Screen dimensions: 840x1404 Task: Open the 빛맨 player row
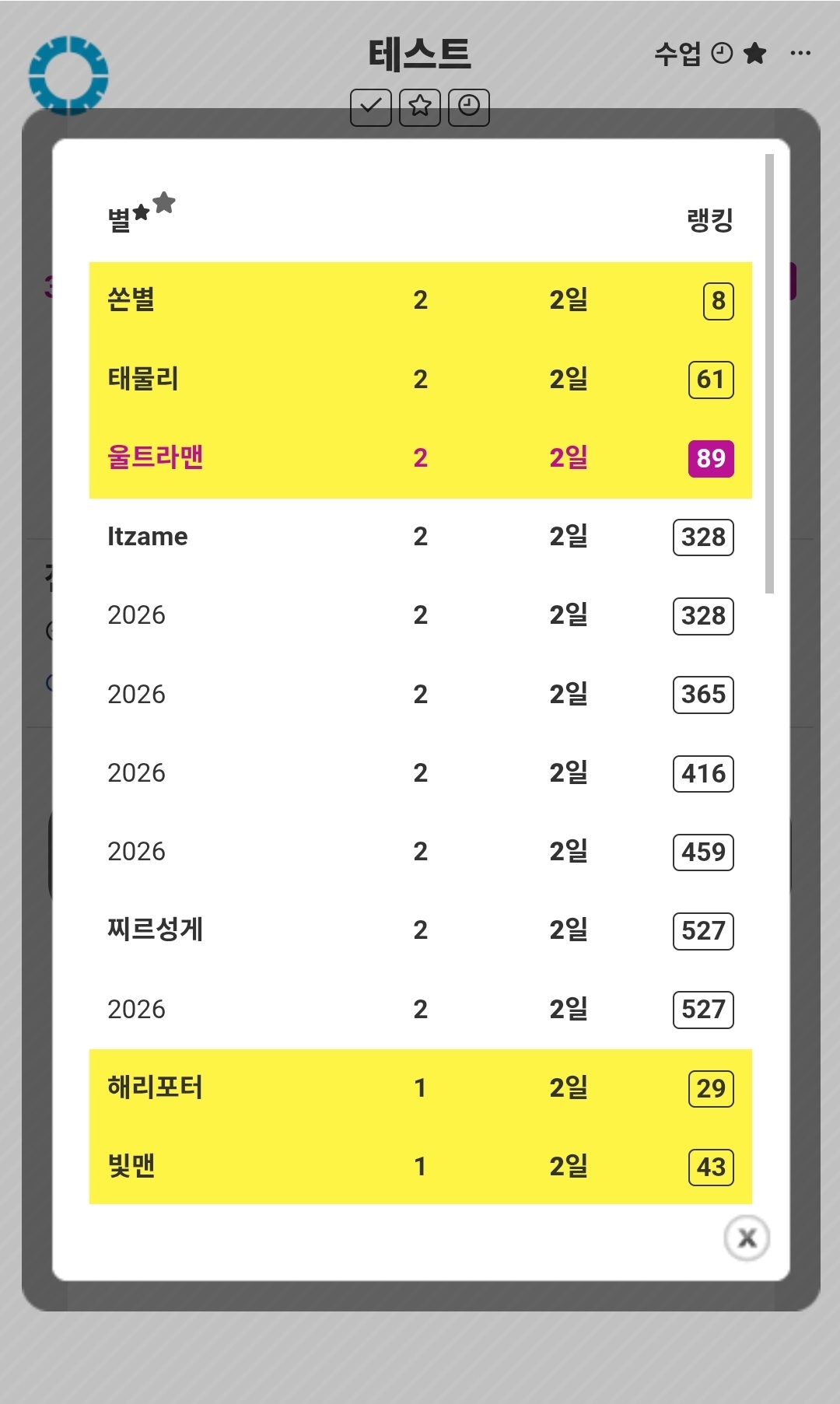click(x=420, y=1167)
